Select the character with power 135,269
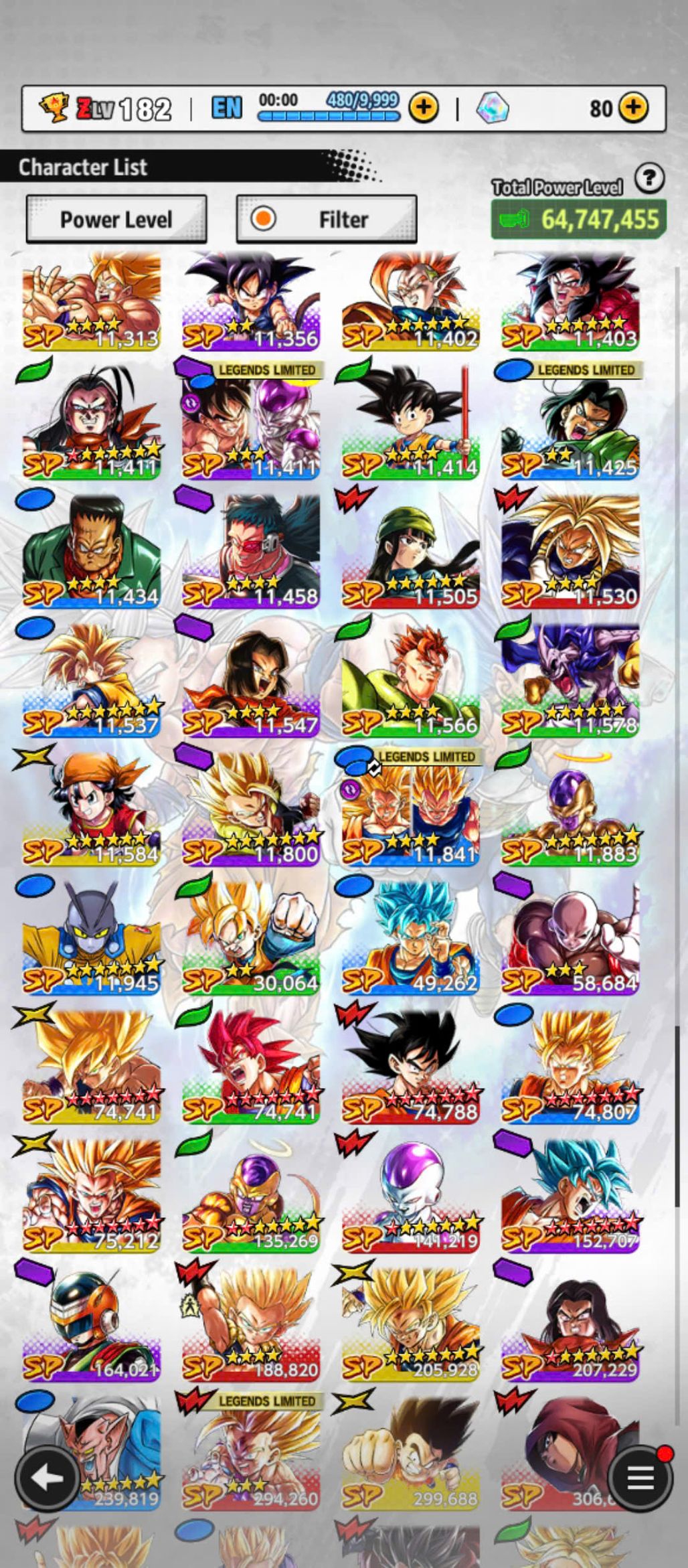This screenshot has height=1568, width=688. click(251, 1195)
